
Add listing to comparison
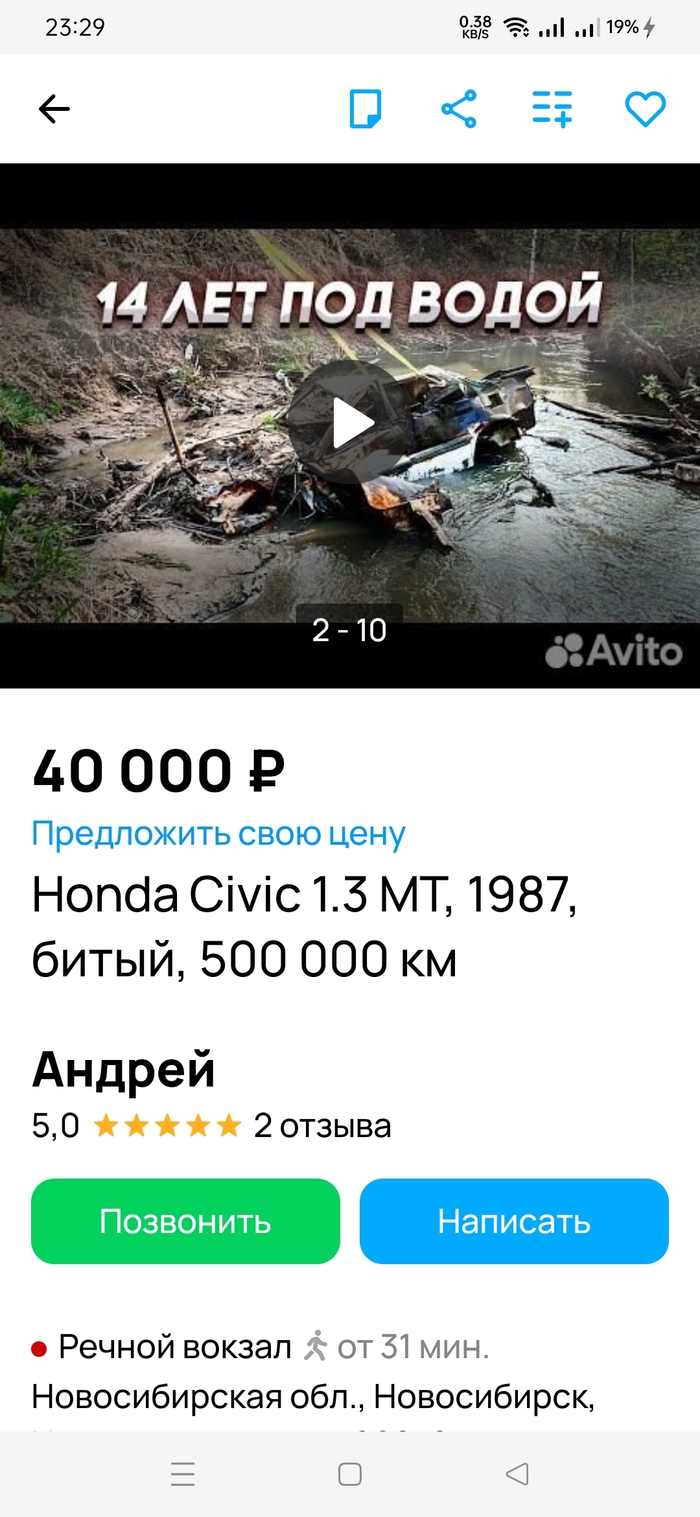click(552, 109)
